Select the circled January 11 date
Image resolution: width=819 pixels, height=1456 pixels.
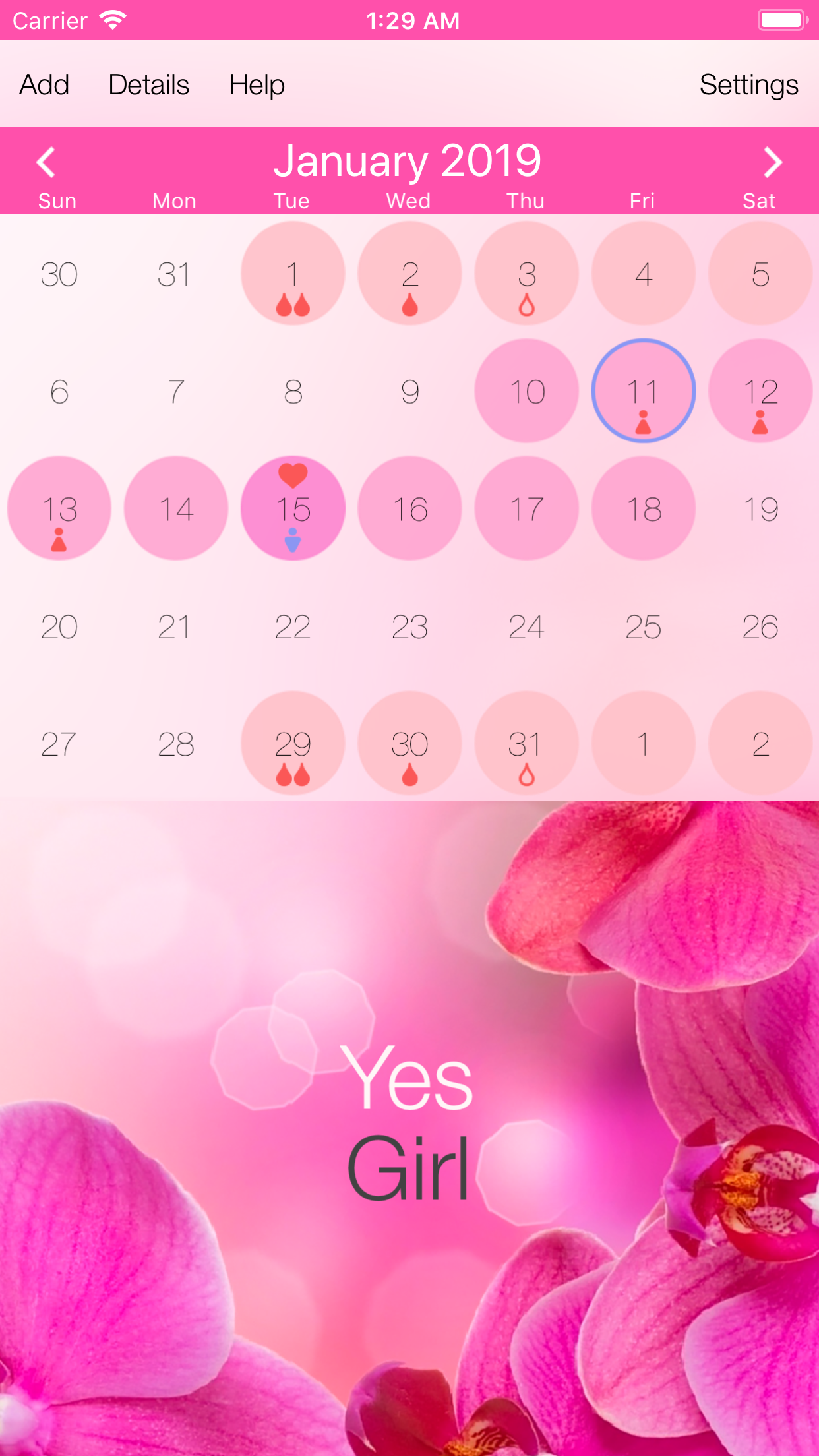click(x=644, y=391)
